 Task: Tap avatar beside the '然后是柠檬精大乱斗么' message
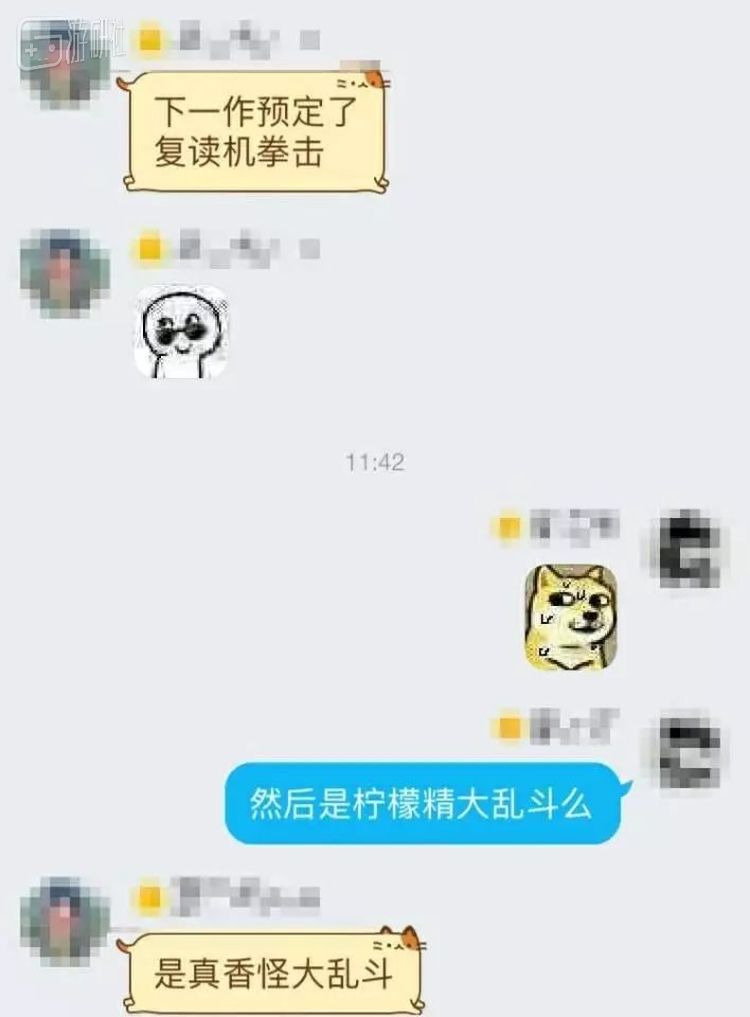[690, 751]
